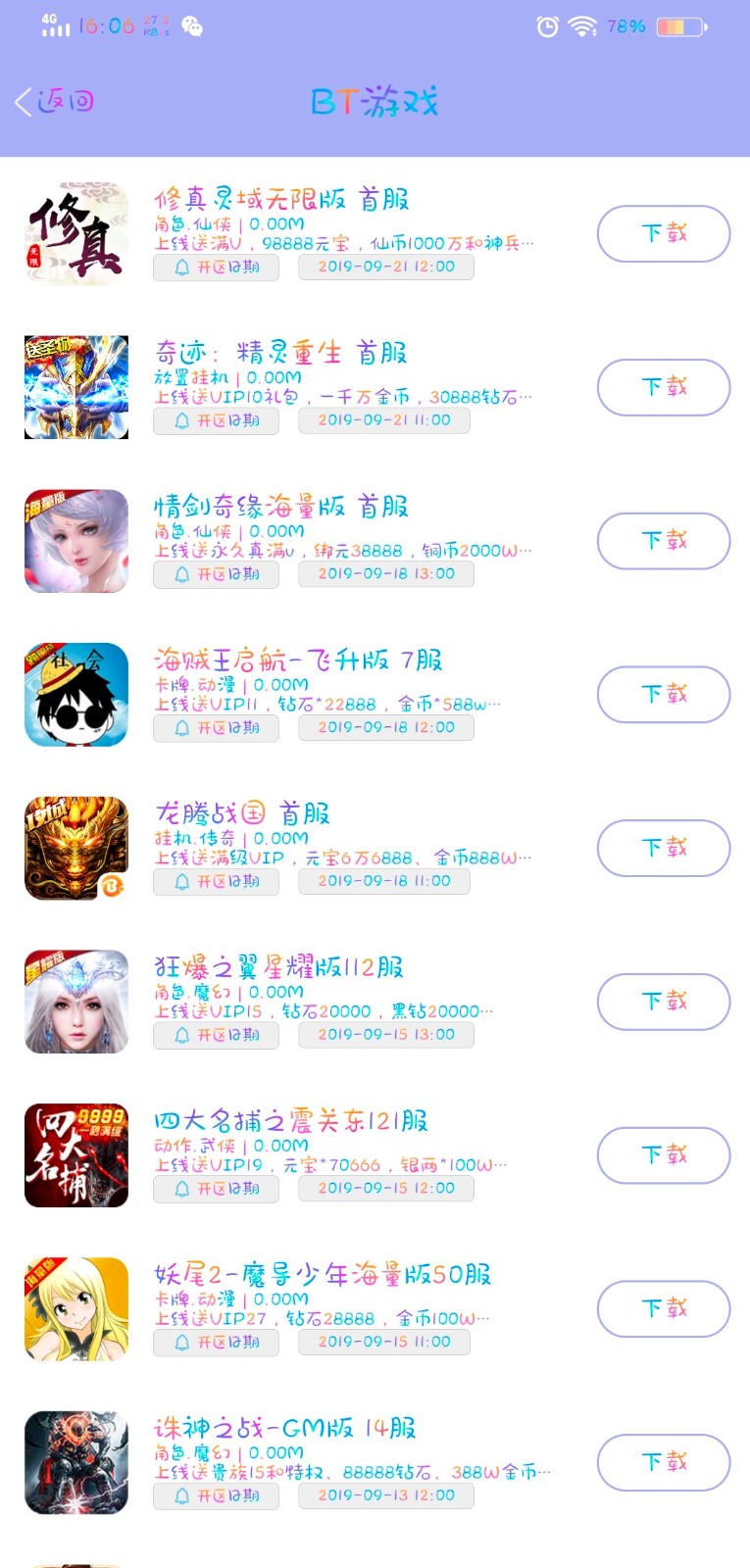This screenshot has height=1568, width=750.
Task: Tap the 龙腾战国 golden dragon icon
Action: pos(75,849)
